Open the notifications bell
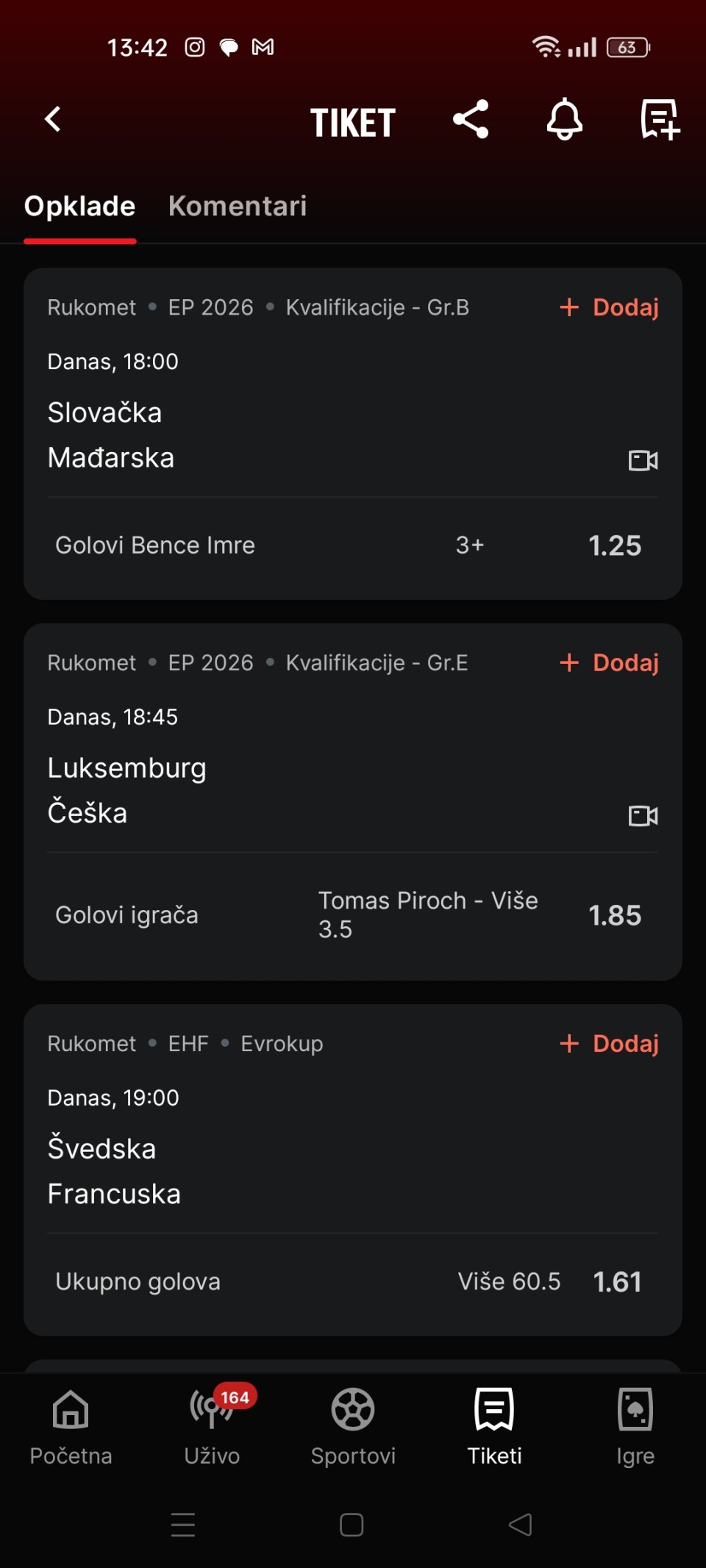 click(564, 119)
